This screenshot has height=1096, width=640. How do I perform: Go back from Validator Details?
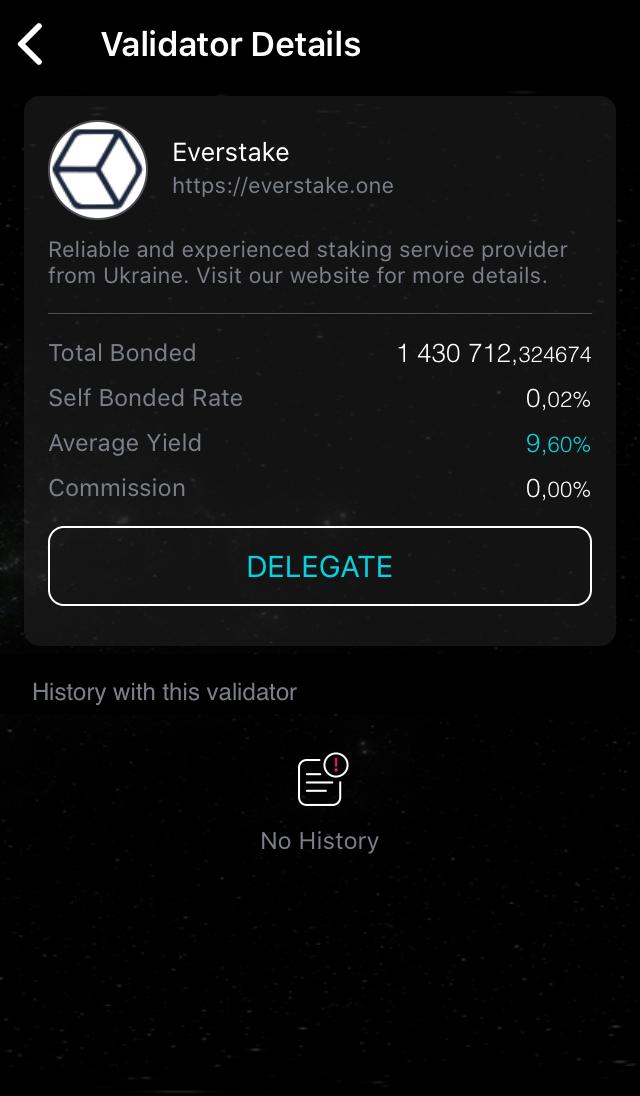click(30, 44)
